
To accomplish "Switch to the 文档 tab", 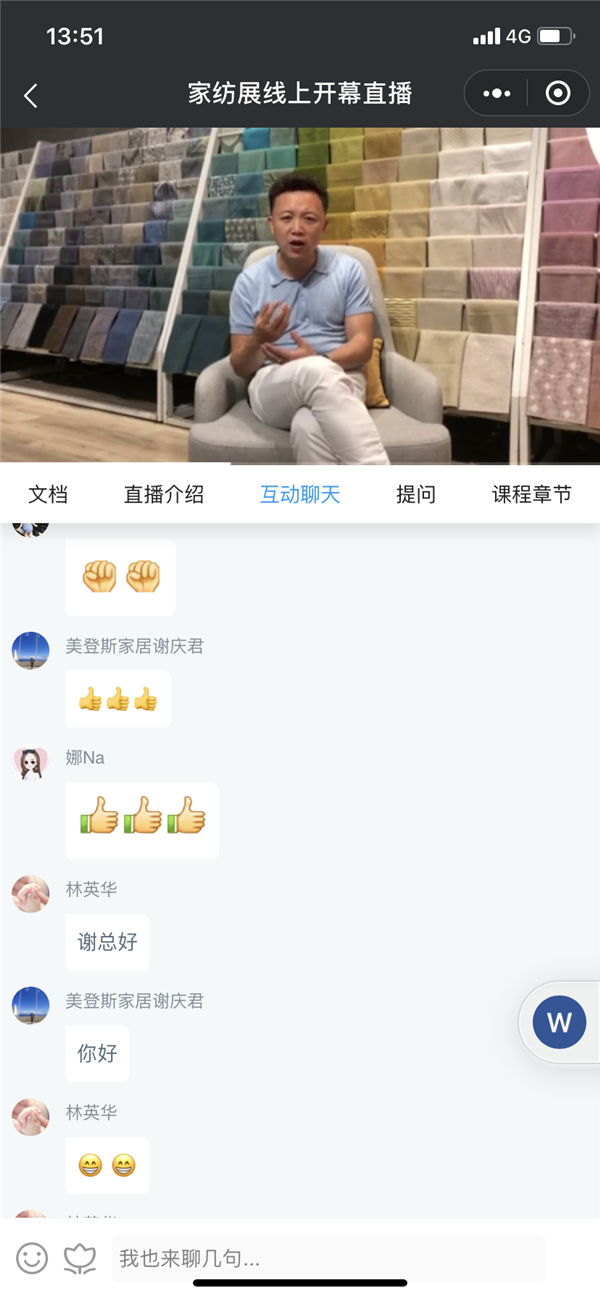I will point(48,494).
